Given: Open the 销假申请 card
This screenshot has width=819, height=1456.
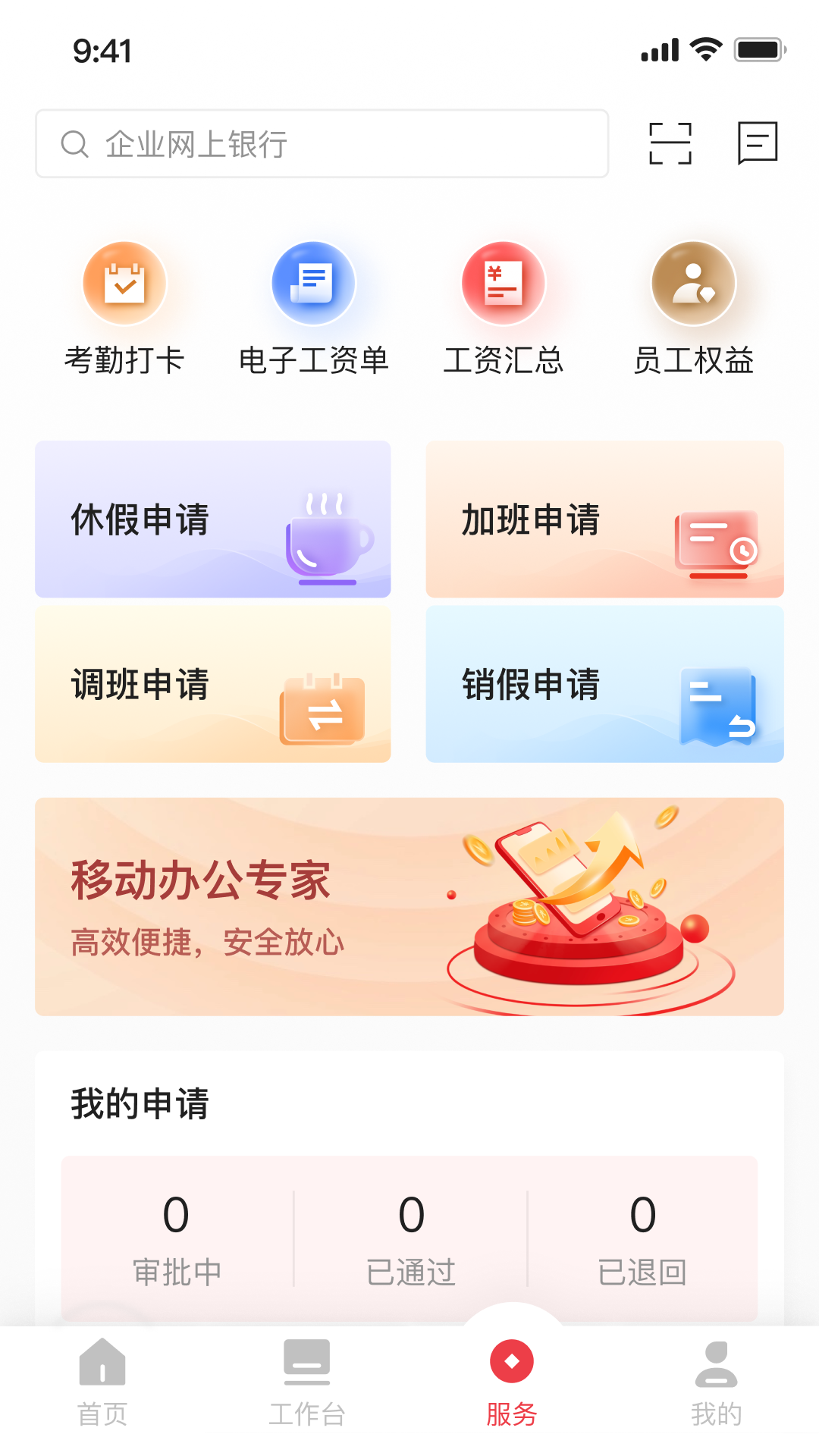Looking at the screenshot, I should [604, 684].
